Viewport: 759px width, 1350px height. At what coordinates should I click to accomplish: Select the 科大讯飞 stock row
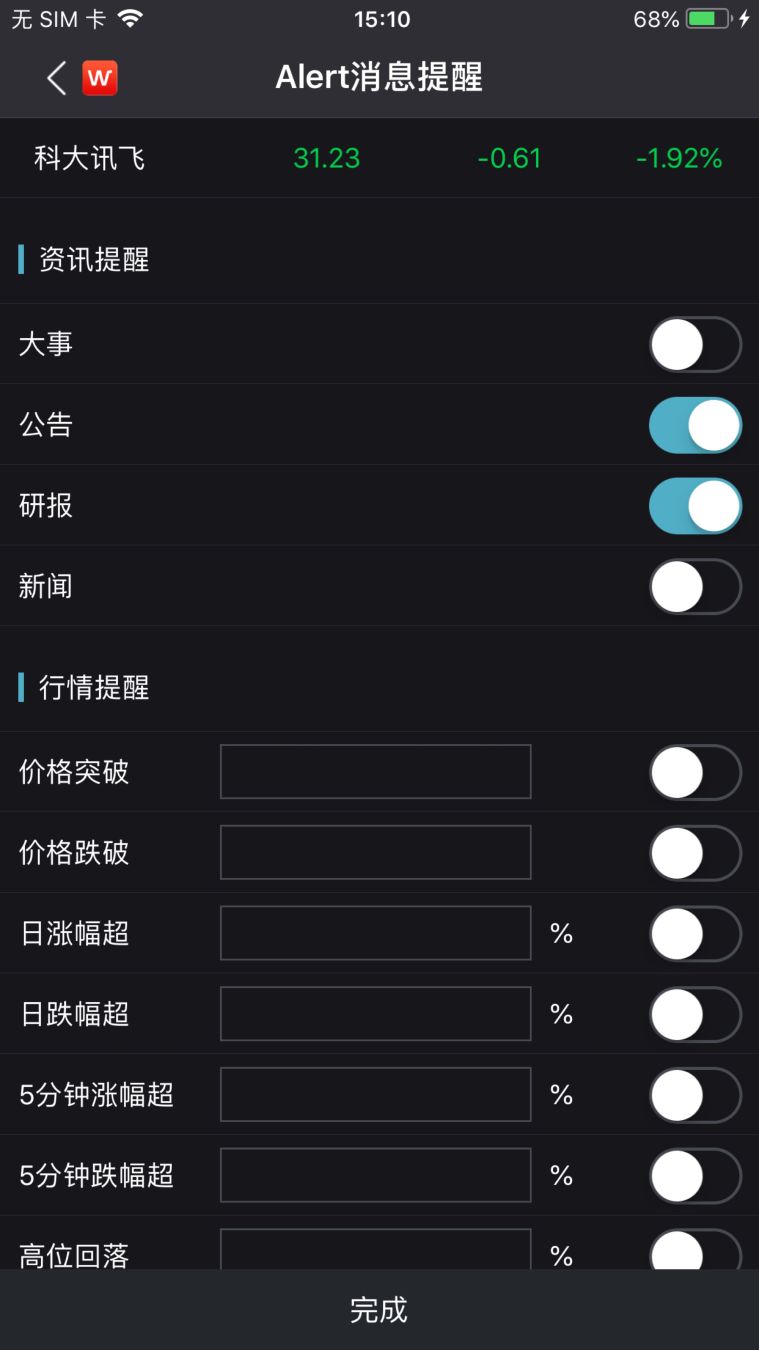coord(378,158)
